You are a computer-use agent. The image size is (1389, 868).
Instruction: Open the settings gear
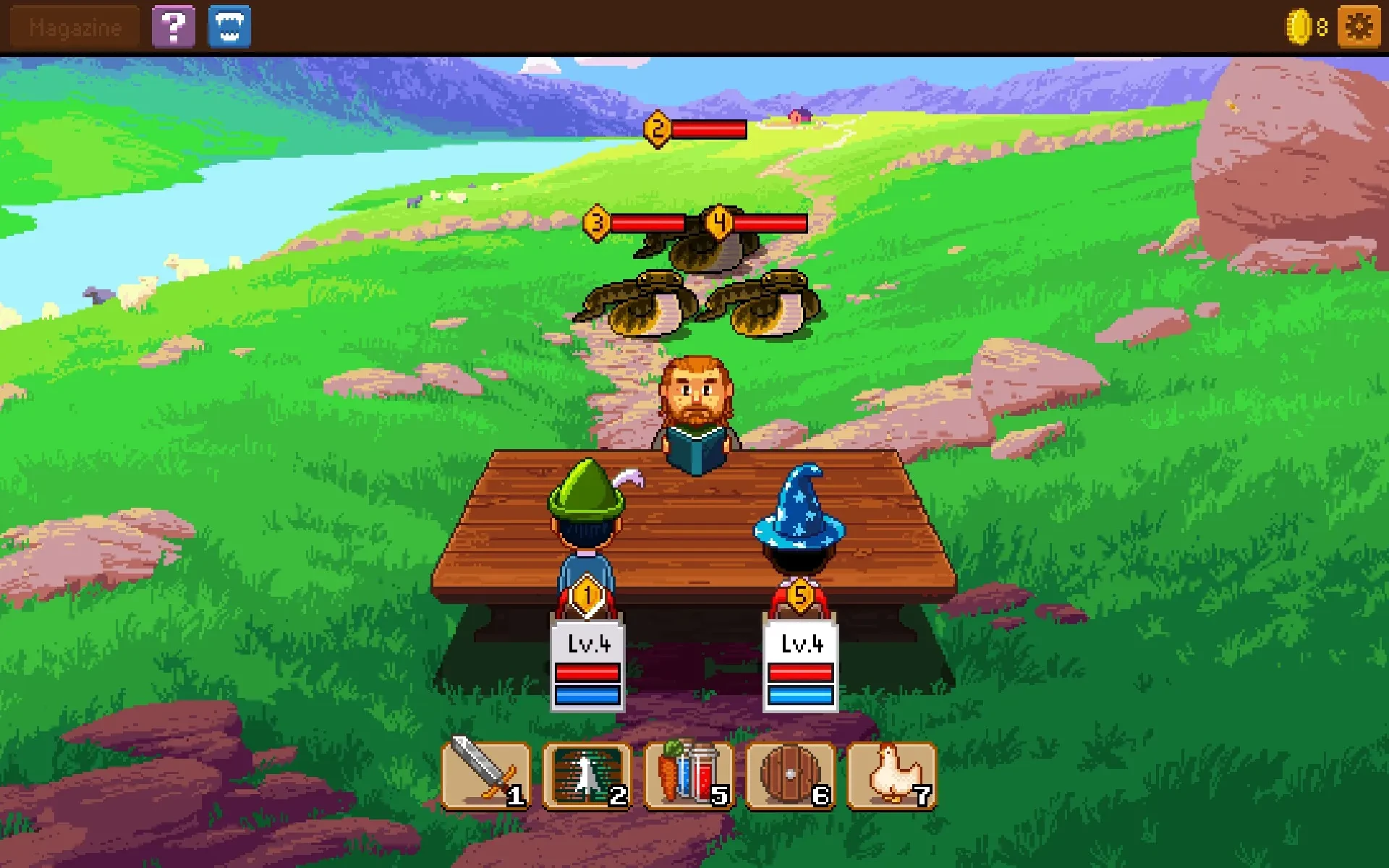click(x=1358, y=27)
